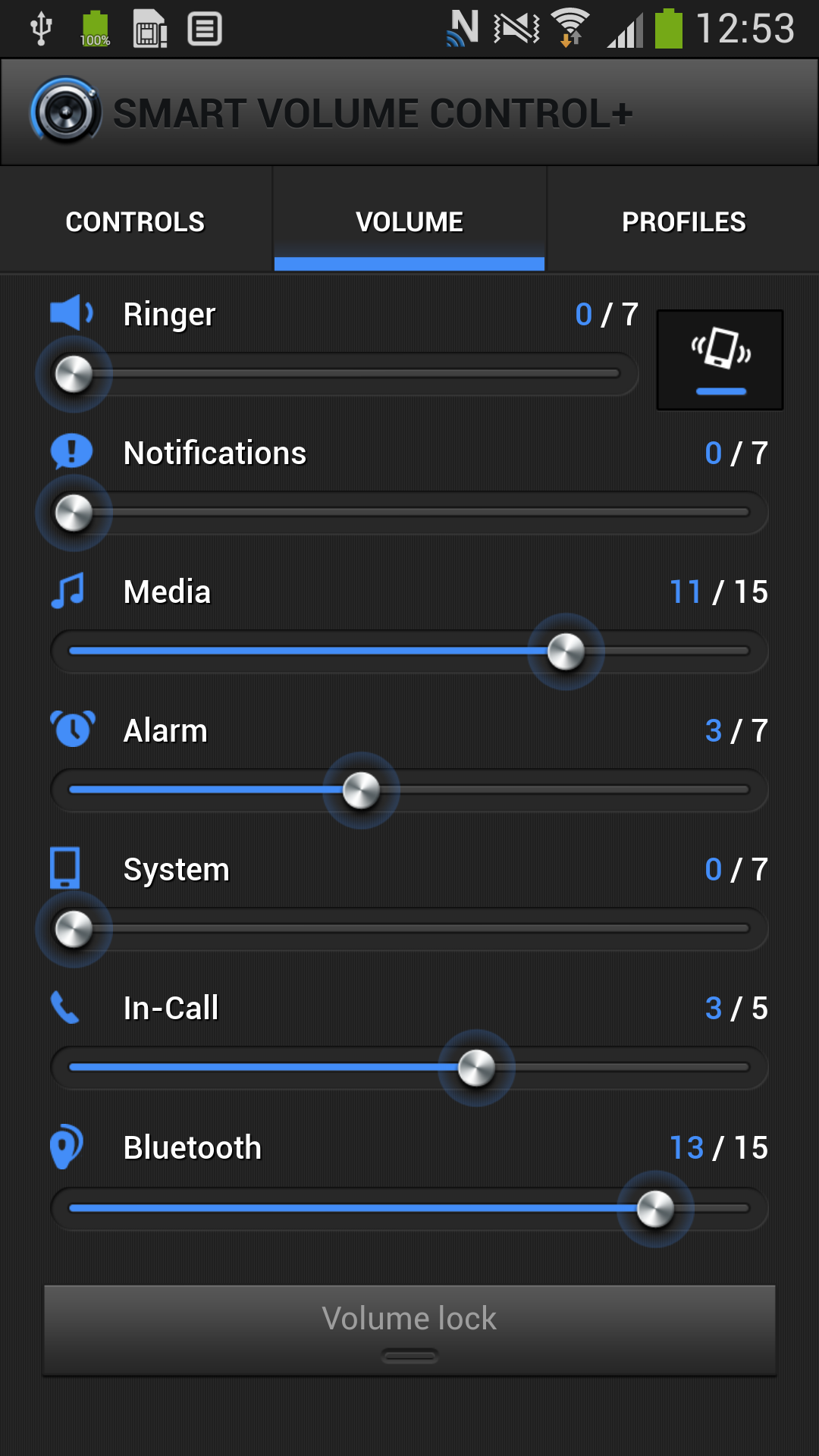The image size is (819, 1456).
Task: Switch to the Controls tab
Action: click(135, 221)
